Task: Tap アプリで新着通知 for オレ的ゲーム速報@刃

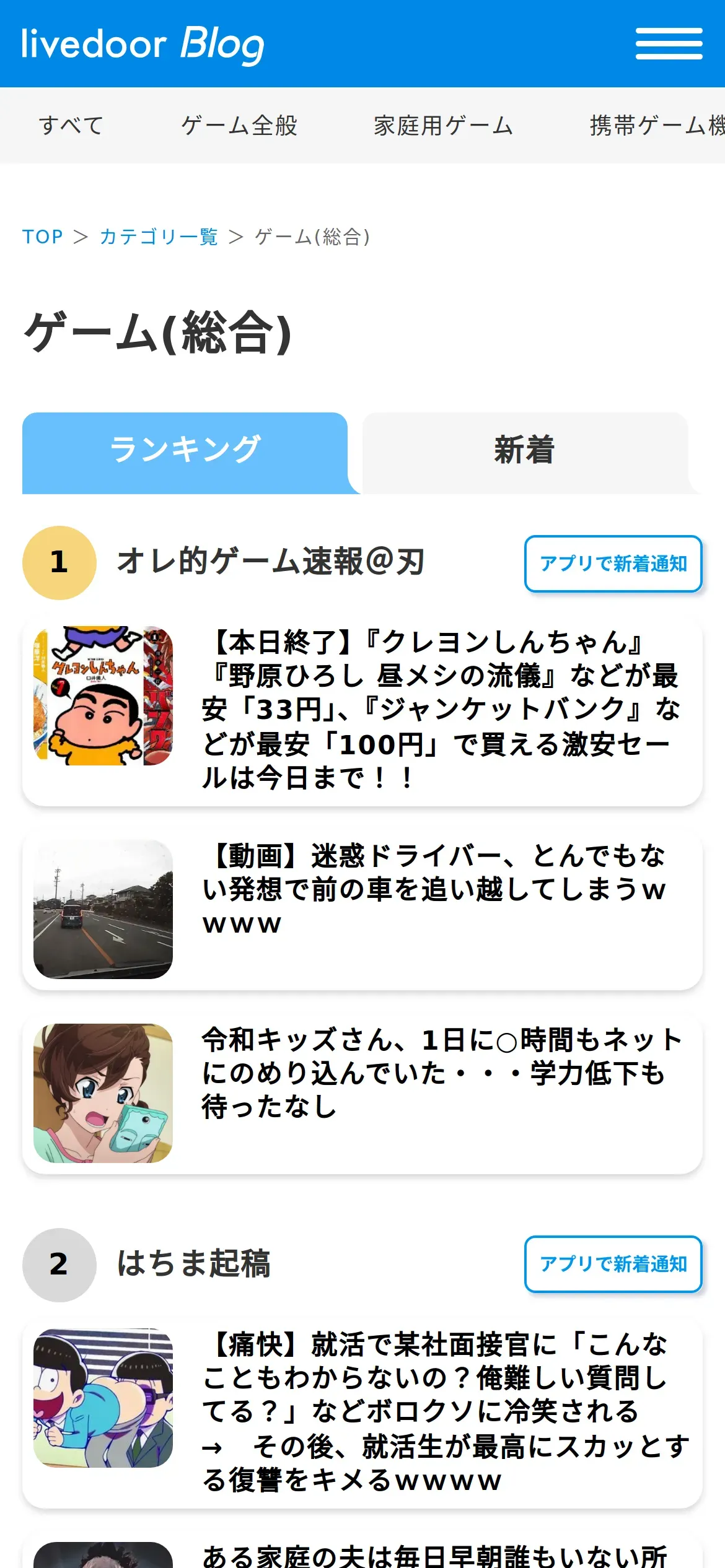Action: click(613, 564)
